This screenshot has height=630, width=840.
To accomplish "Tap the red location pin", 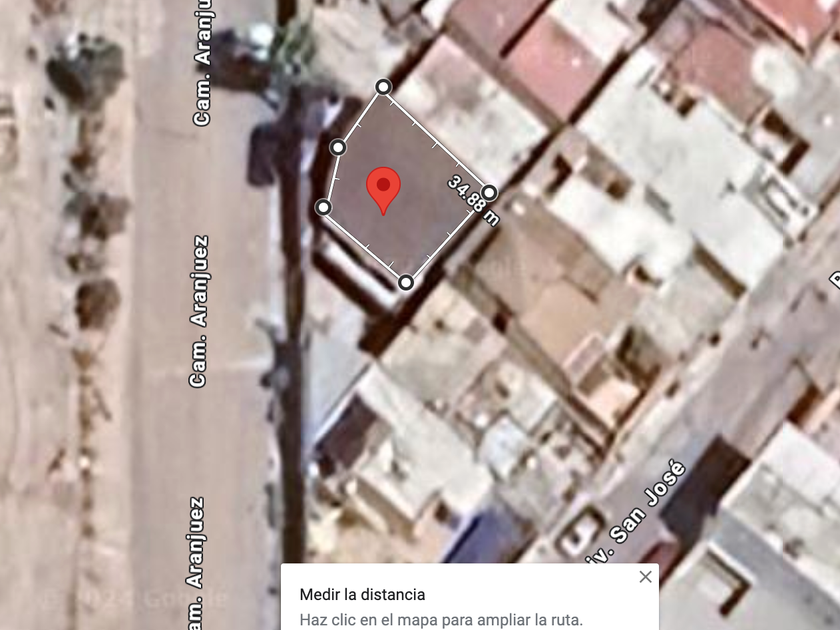I will tap(384, 191).
